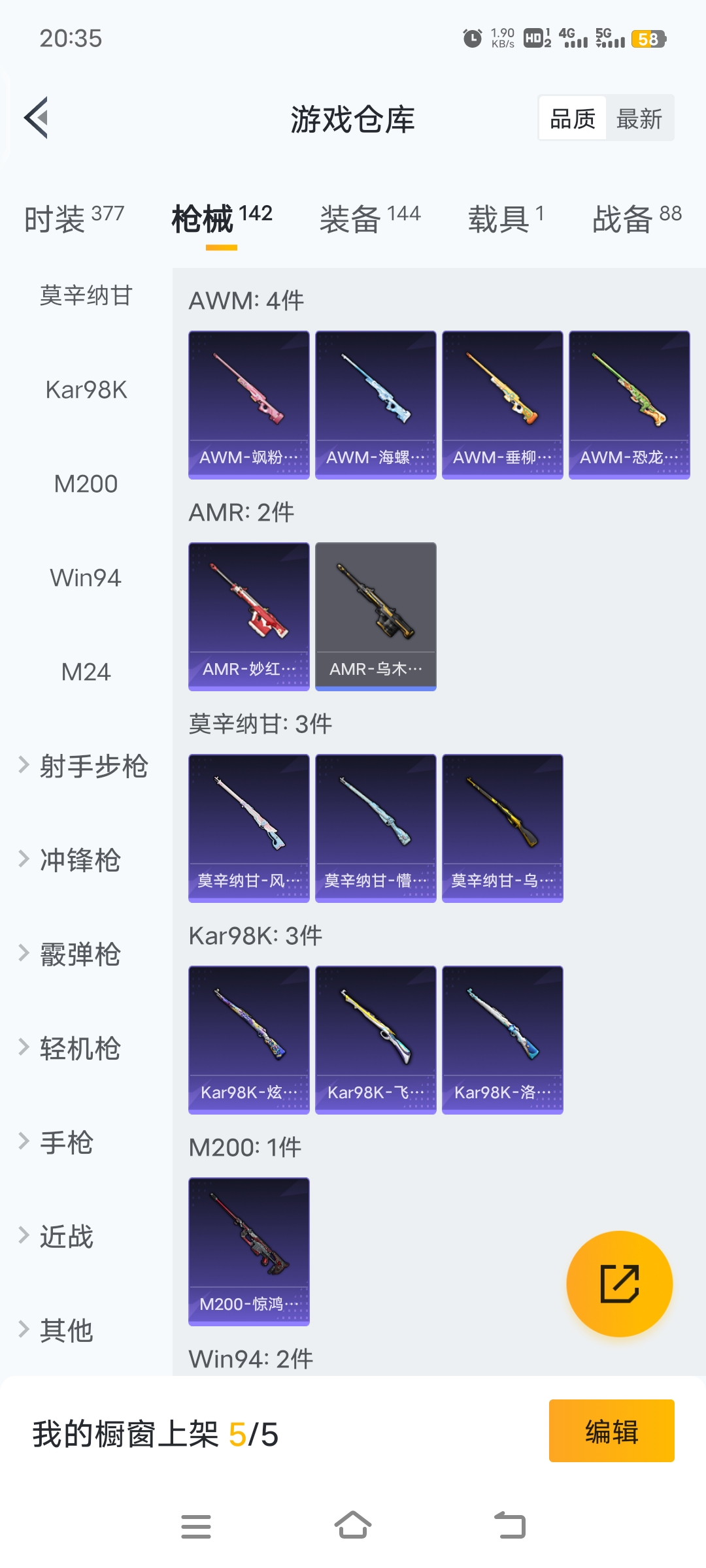Go back from the 游戏仓库 page
Image resolution: width=706 pixels, height=1568 pixels.
37,118
